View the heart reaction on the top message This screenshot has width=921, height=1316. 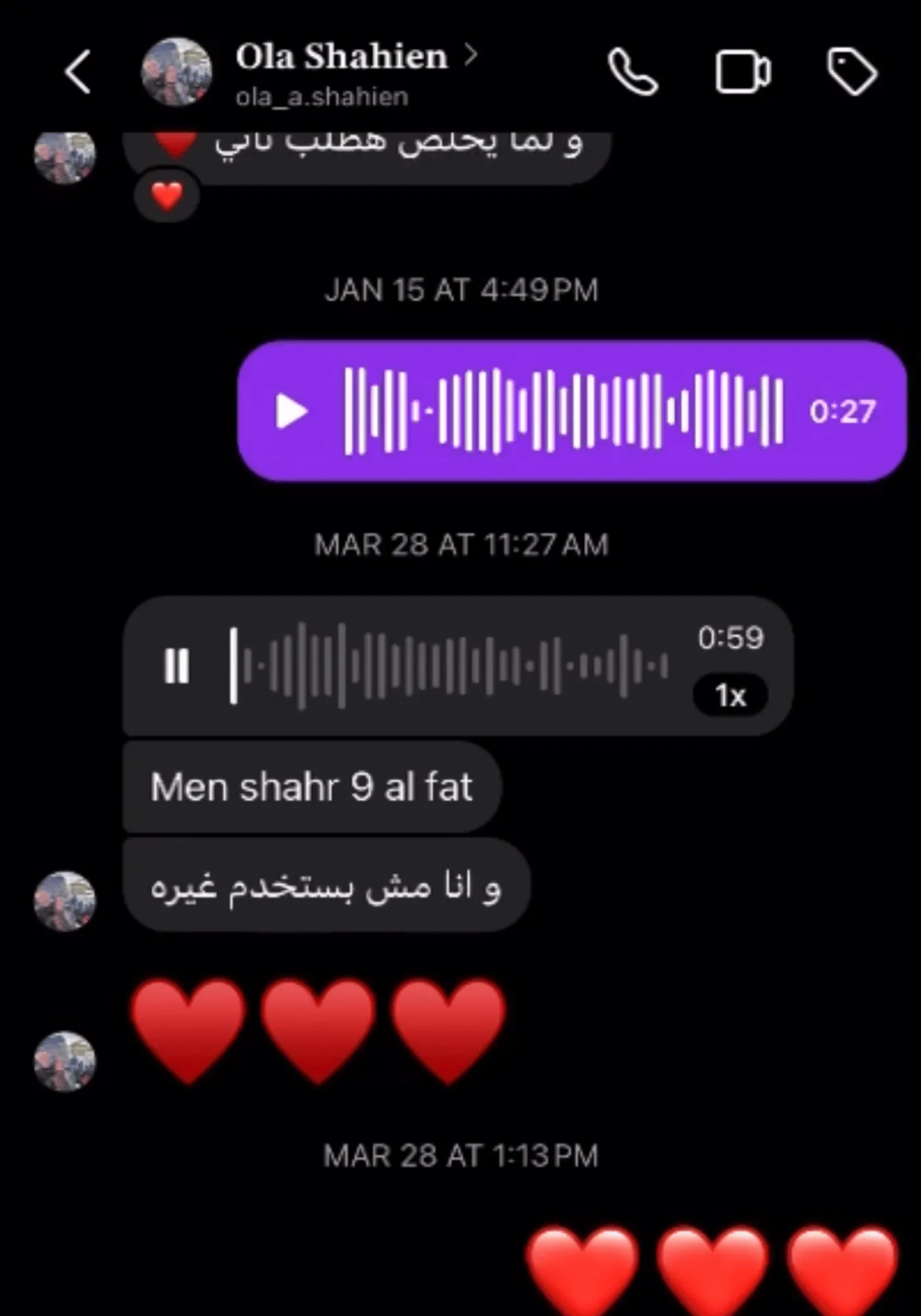(x=167, y=196)
